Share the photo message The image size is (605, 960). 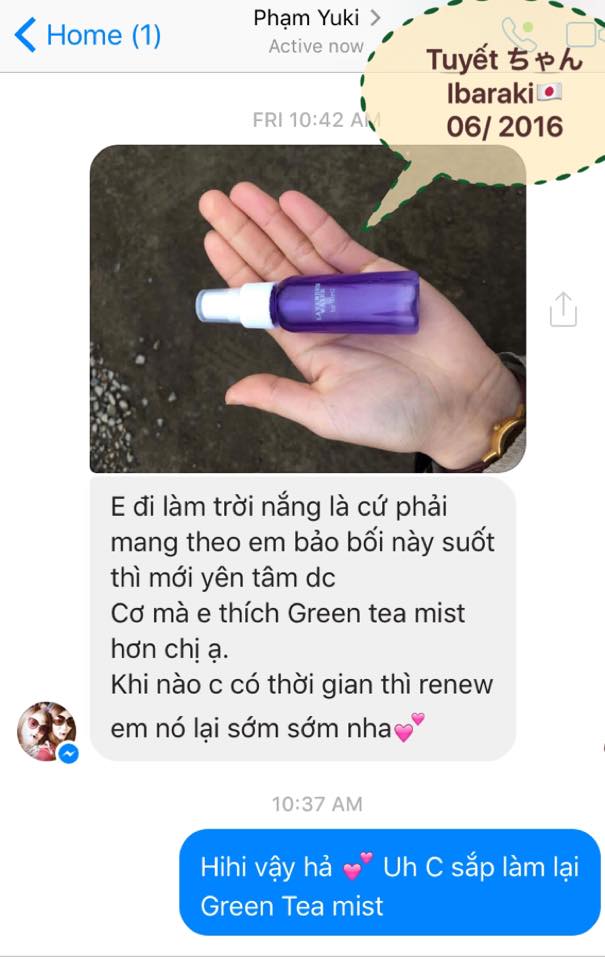pos(563,309)
